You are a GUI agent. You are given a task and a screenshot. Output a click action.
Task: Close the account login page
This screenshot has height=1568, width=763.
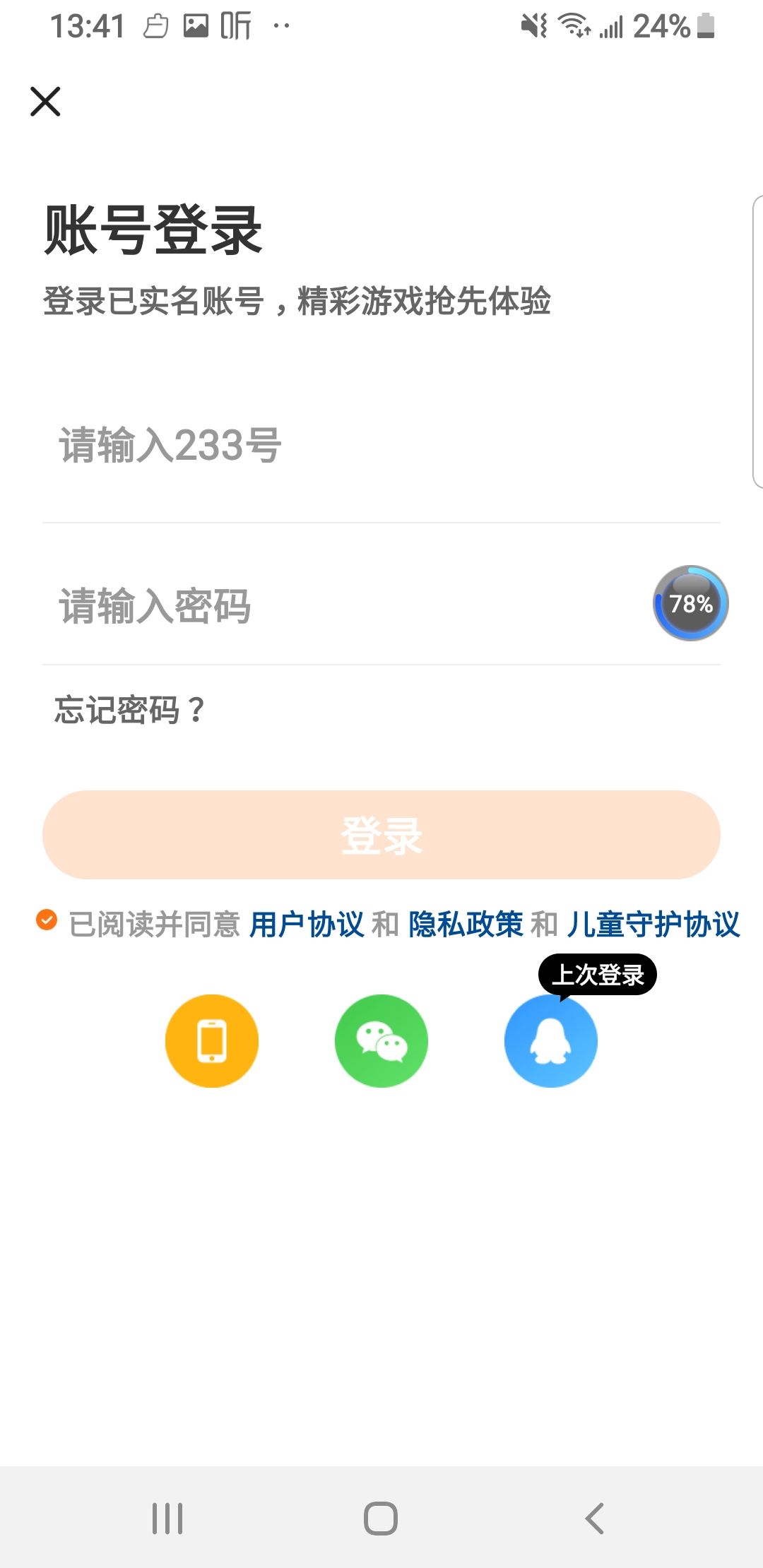tap(46, 102)
